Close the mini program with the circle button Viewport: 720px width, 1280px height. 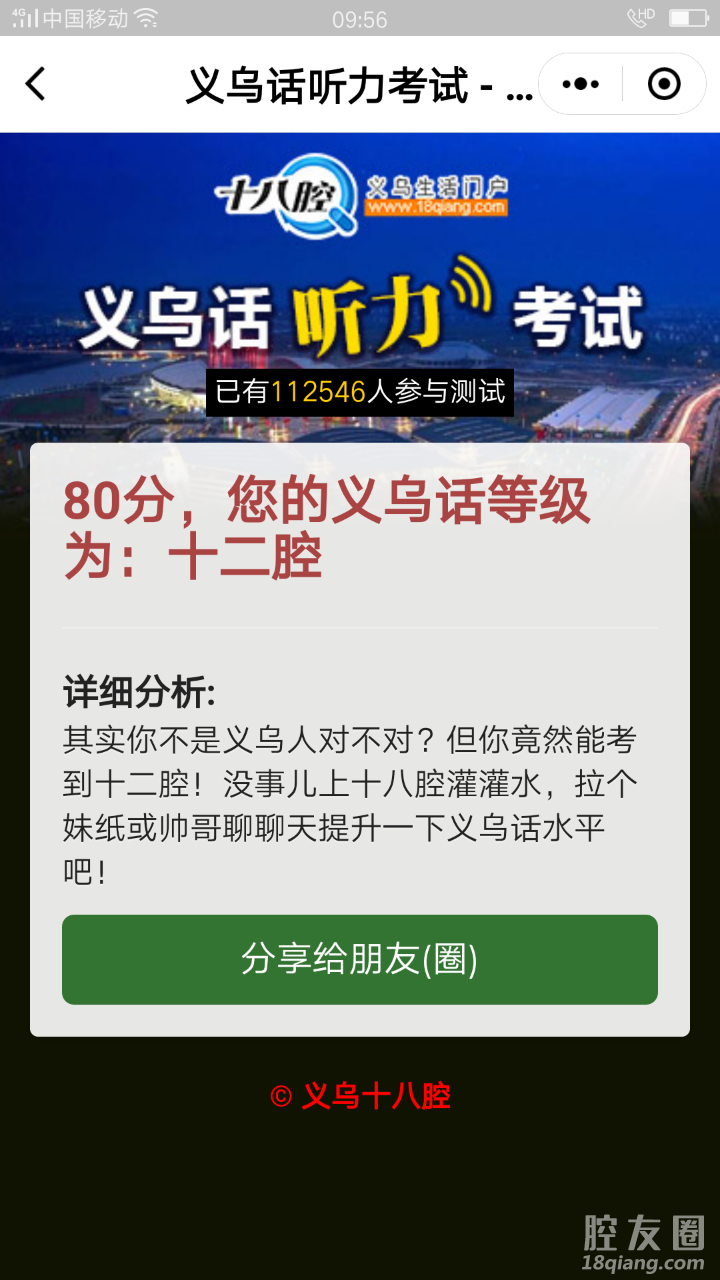coord(664,85)
